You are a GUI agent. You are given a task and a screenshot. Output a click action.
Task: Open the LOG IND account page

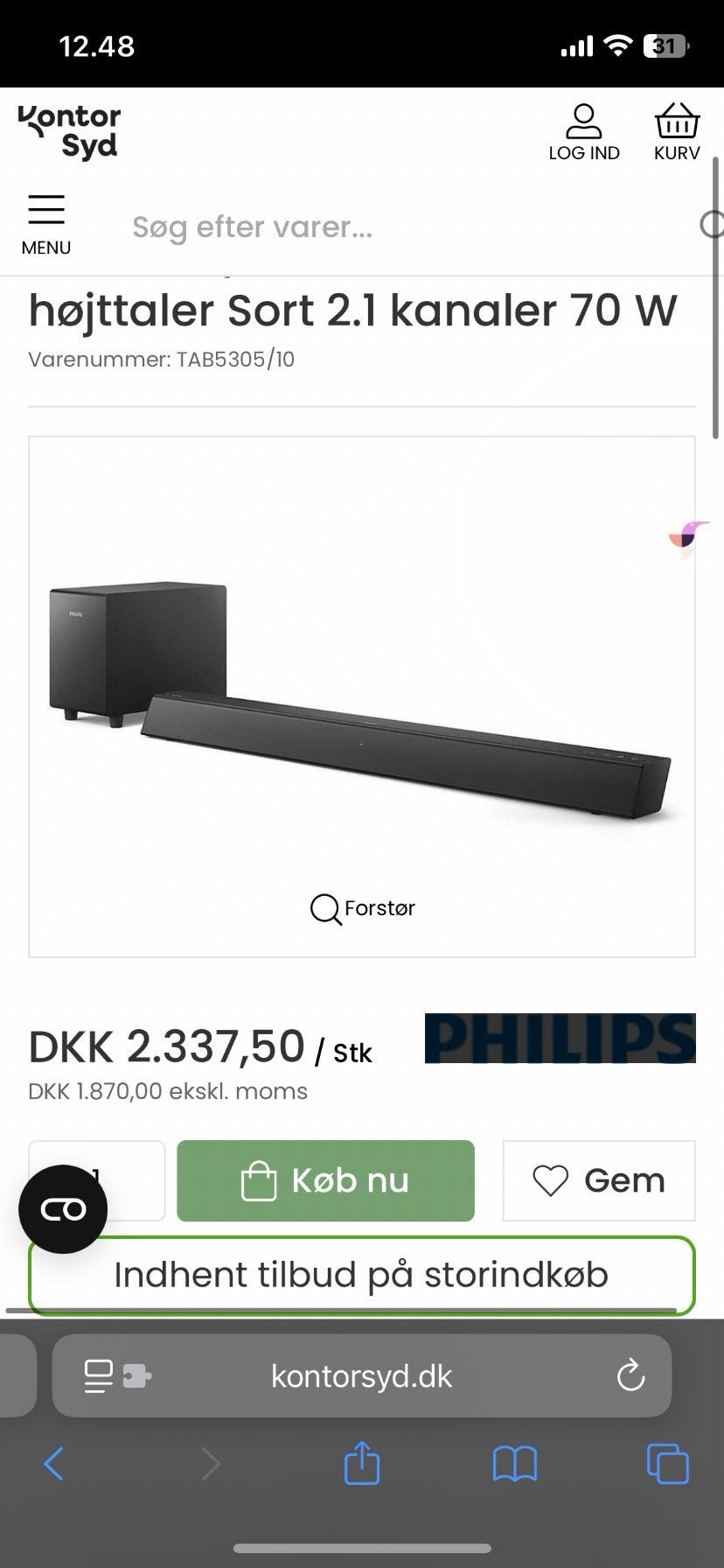click(x=584, y=133)
